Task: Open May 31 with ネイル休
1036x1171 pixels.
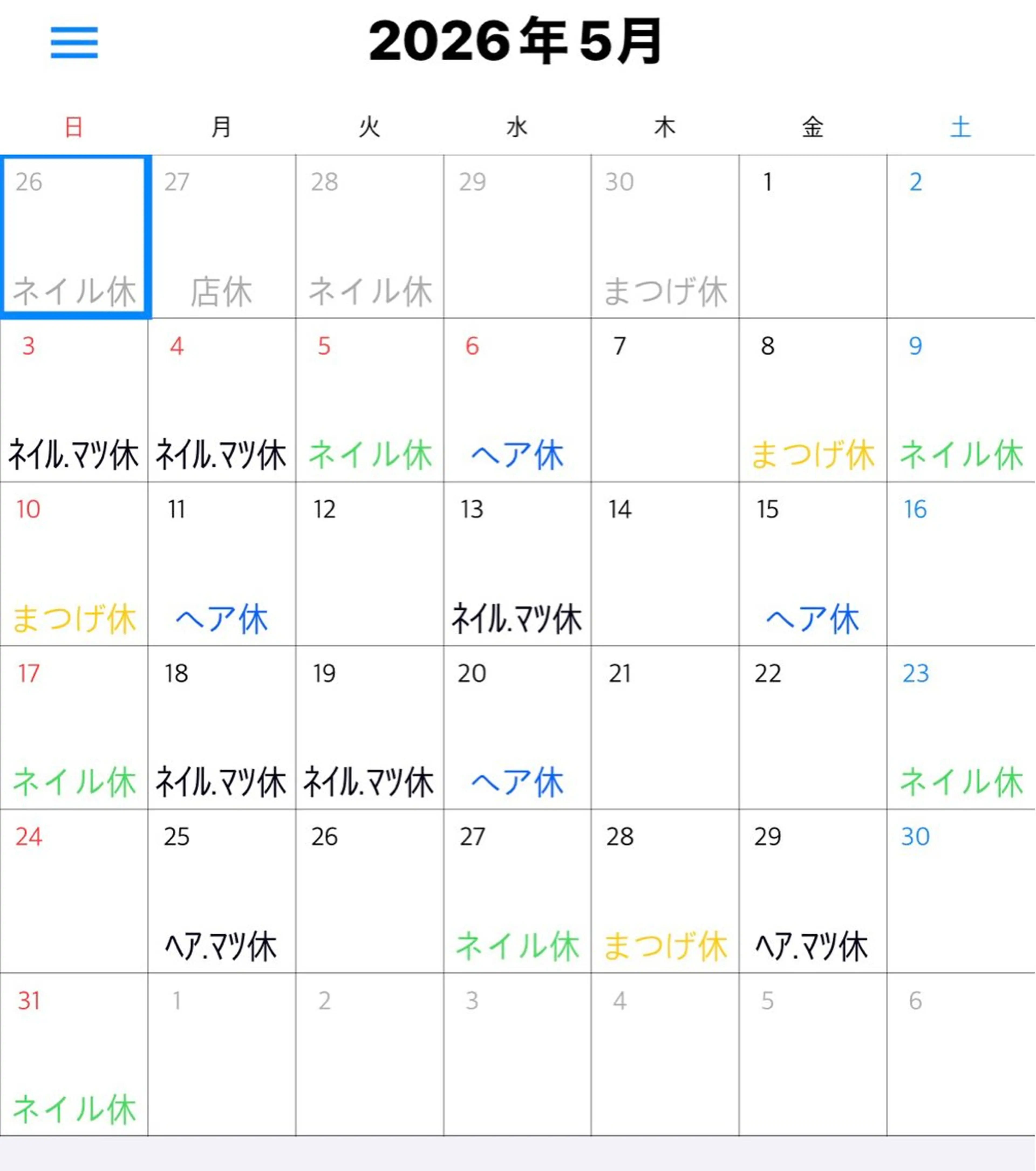Action: pyautogui.click(x=74, y=1054)
